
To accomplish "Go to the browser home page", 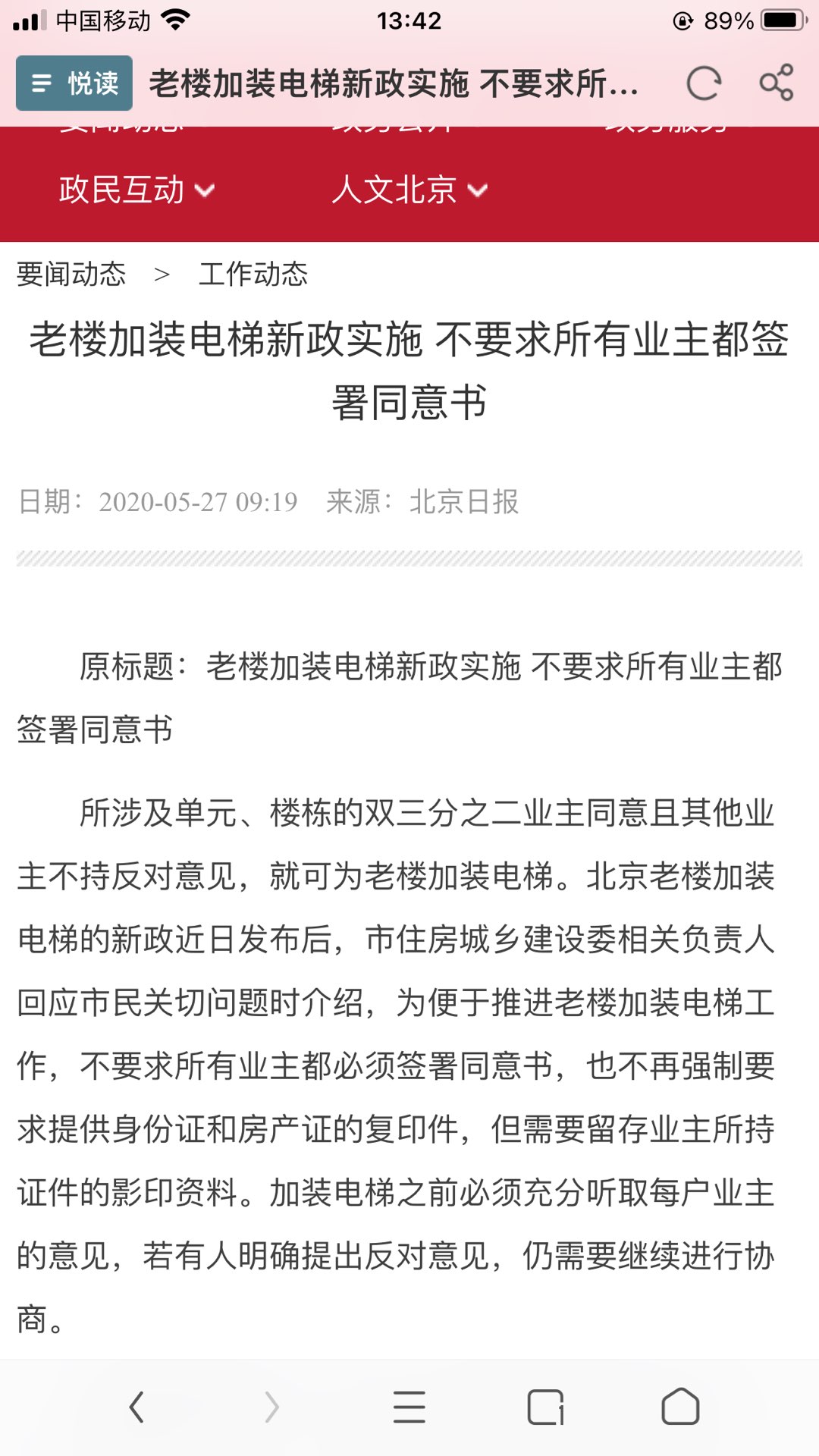I will (x=680, y=1407).
